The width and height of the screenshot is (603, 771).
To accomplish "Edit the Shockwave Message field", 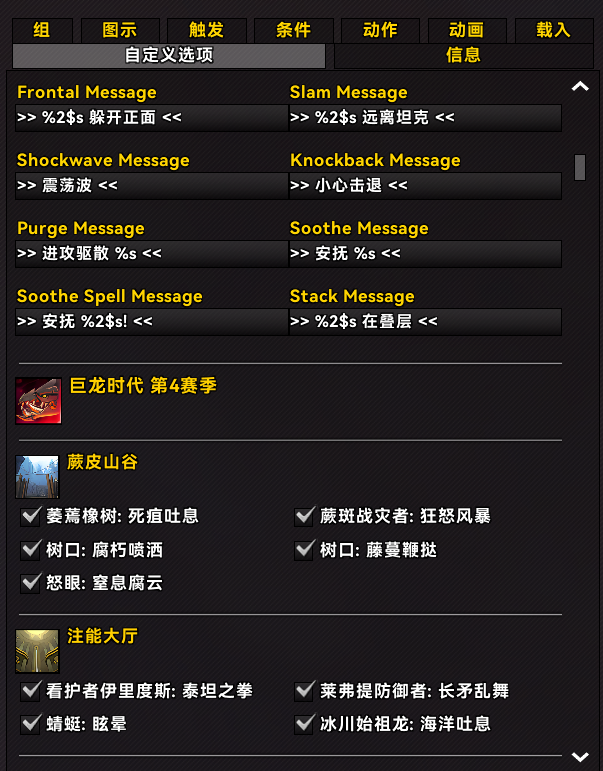I will pos(151,186).
